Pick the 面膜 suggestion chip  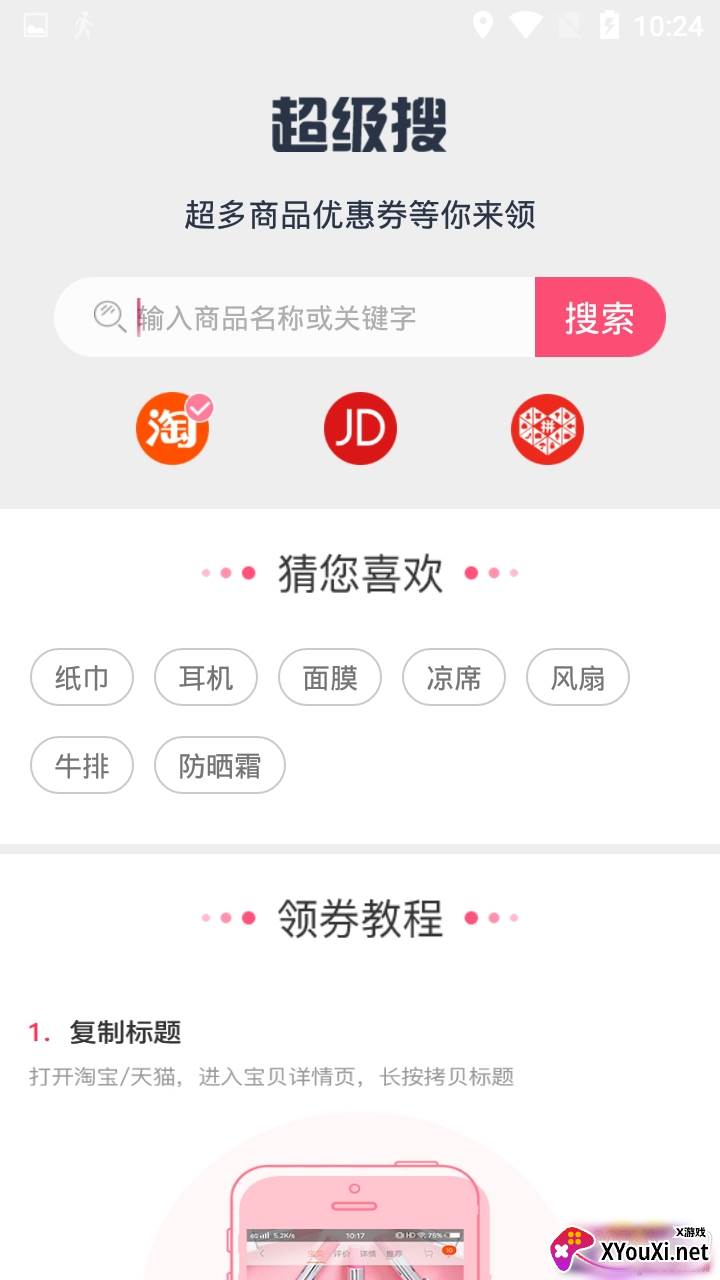(330, 678)
